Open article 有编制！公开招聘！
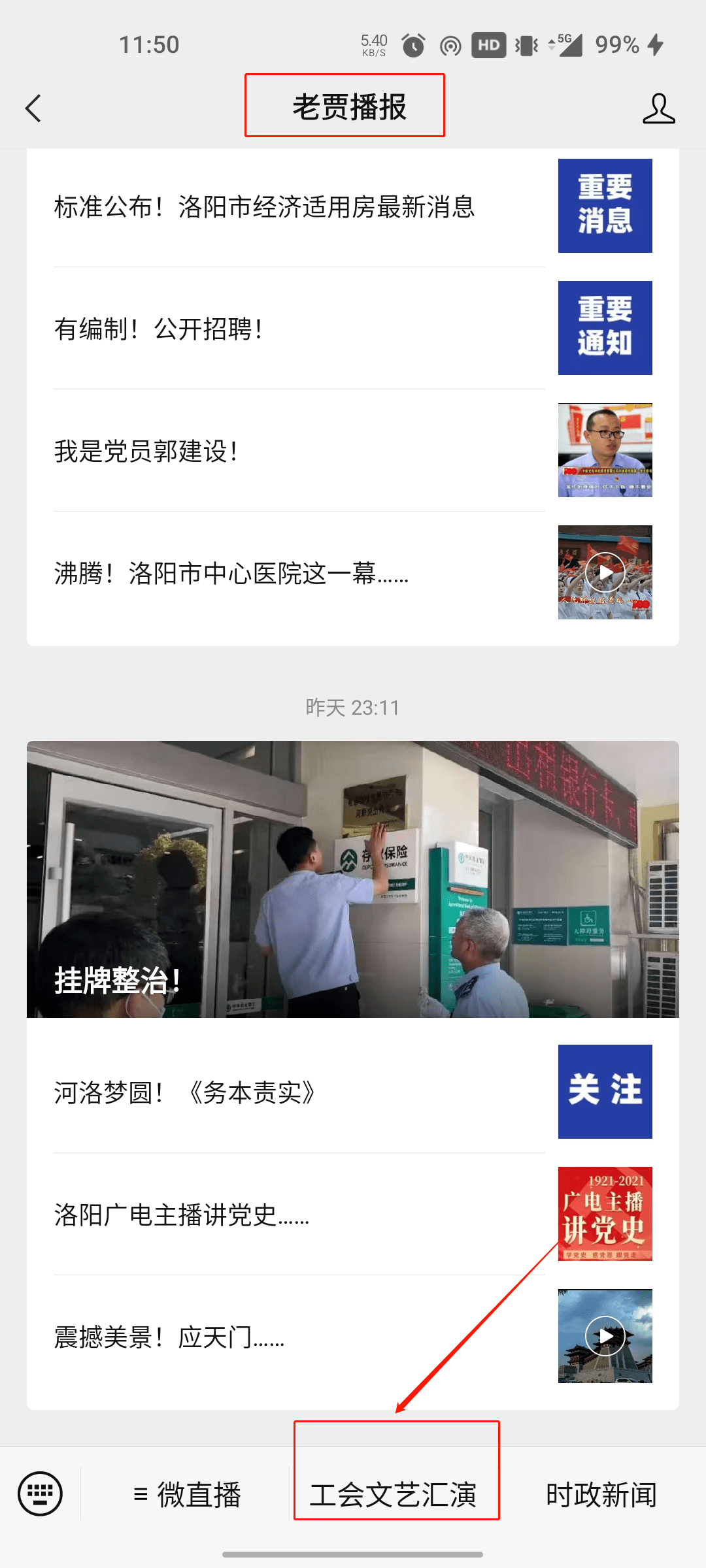 [x=159, y=329]
